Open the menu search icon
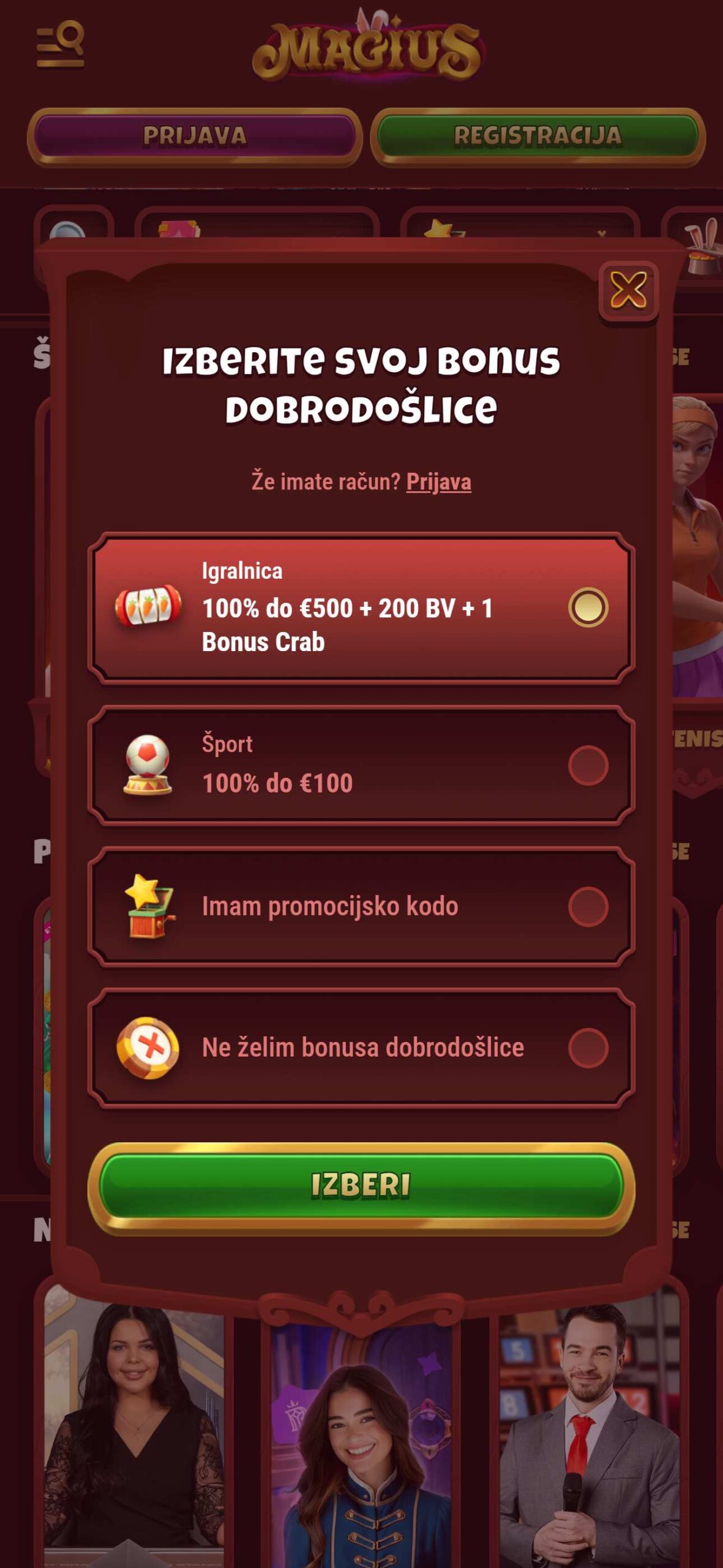The image size is (723, 1568). 61,44
